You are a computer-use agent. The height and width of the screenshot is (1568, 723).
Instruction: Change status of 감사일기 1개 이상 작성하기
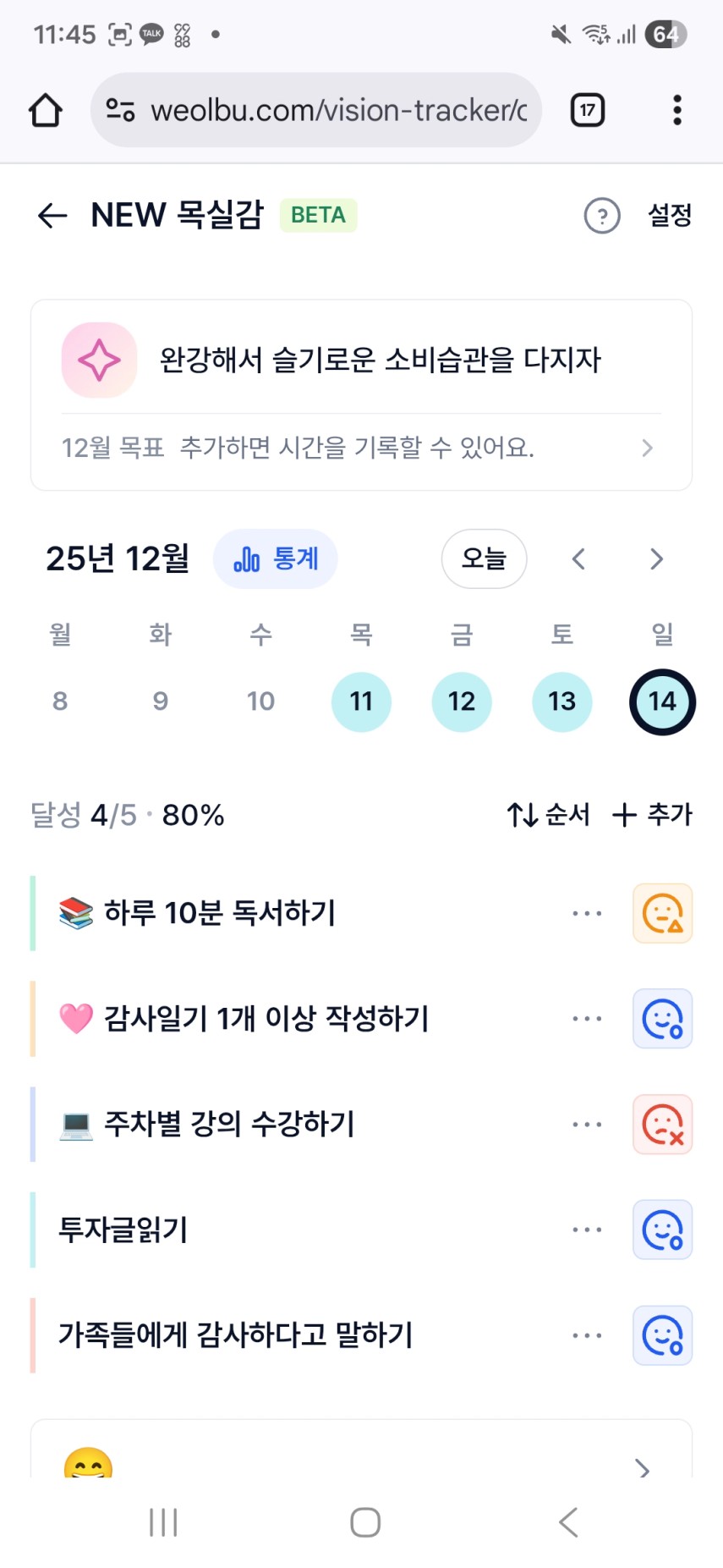tap(662, 1019)
